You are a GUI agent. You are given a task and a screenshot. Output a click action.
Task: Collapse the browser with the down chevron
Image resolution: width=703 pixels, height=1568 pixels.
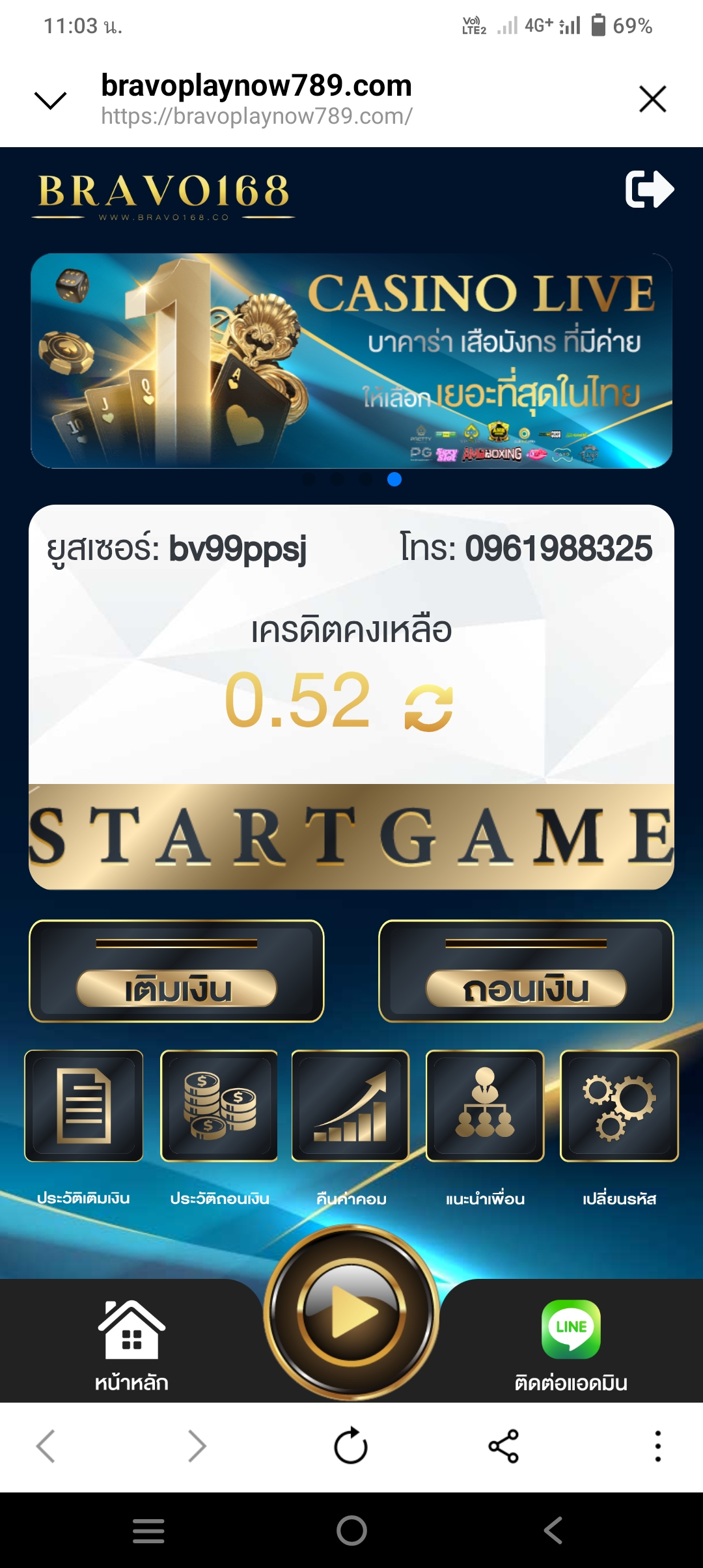point(50,100)
